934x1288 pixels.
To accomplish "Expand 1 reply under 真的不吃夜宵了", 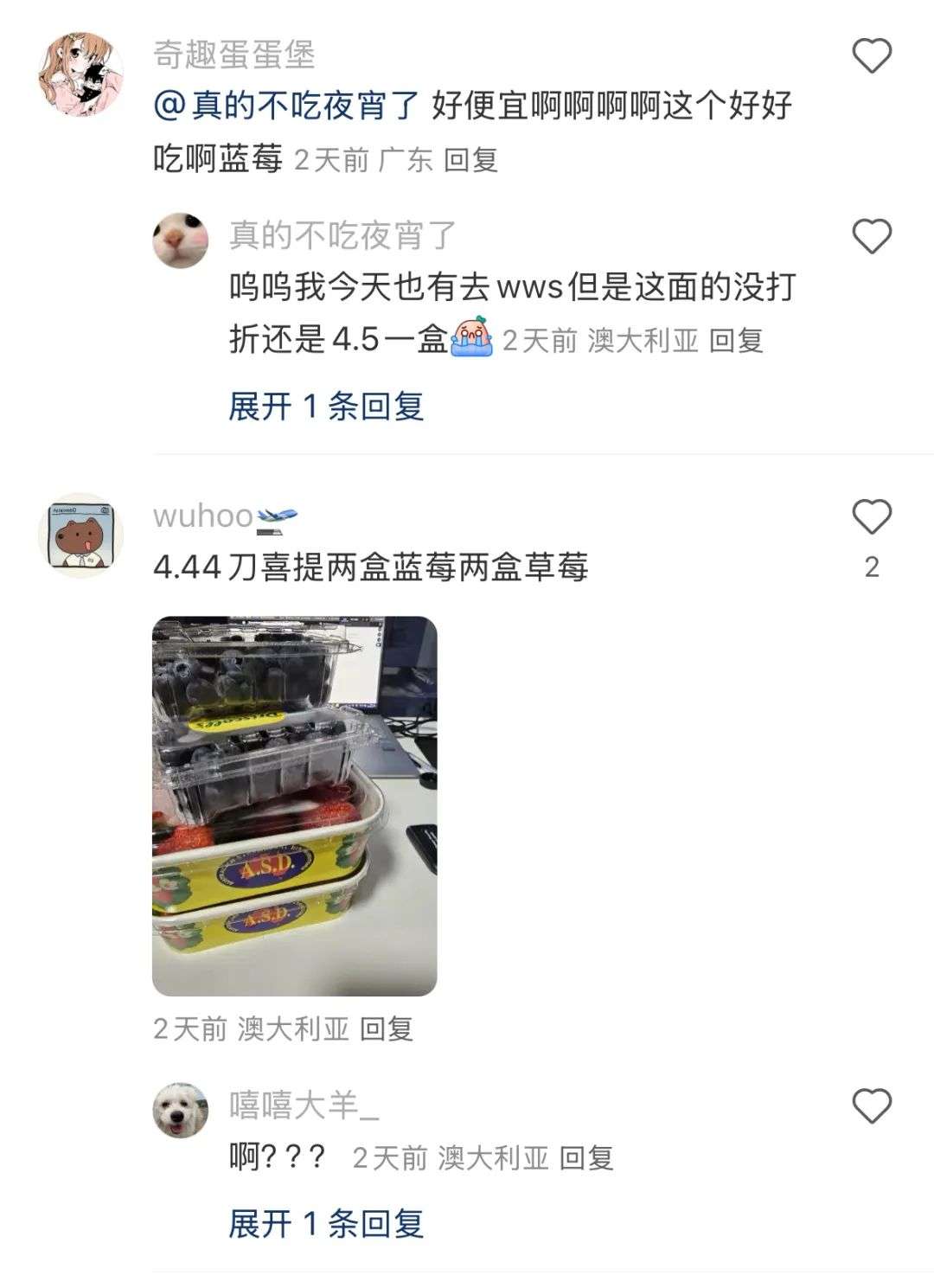I will click(326, 406).
